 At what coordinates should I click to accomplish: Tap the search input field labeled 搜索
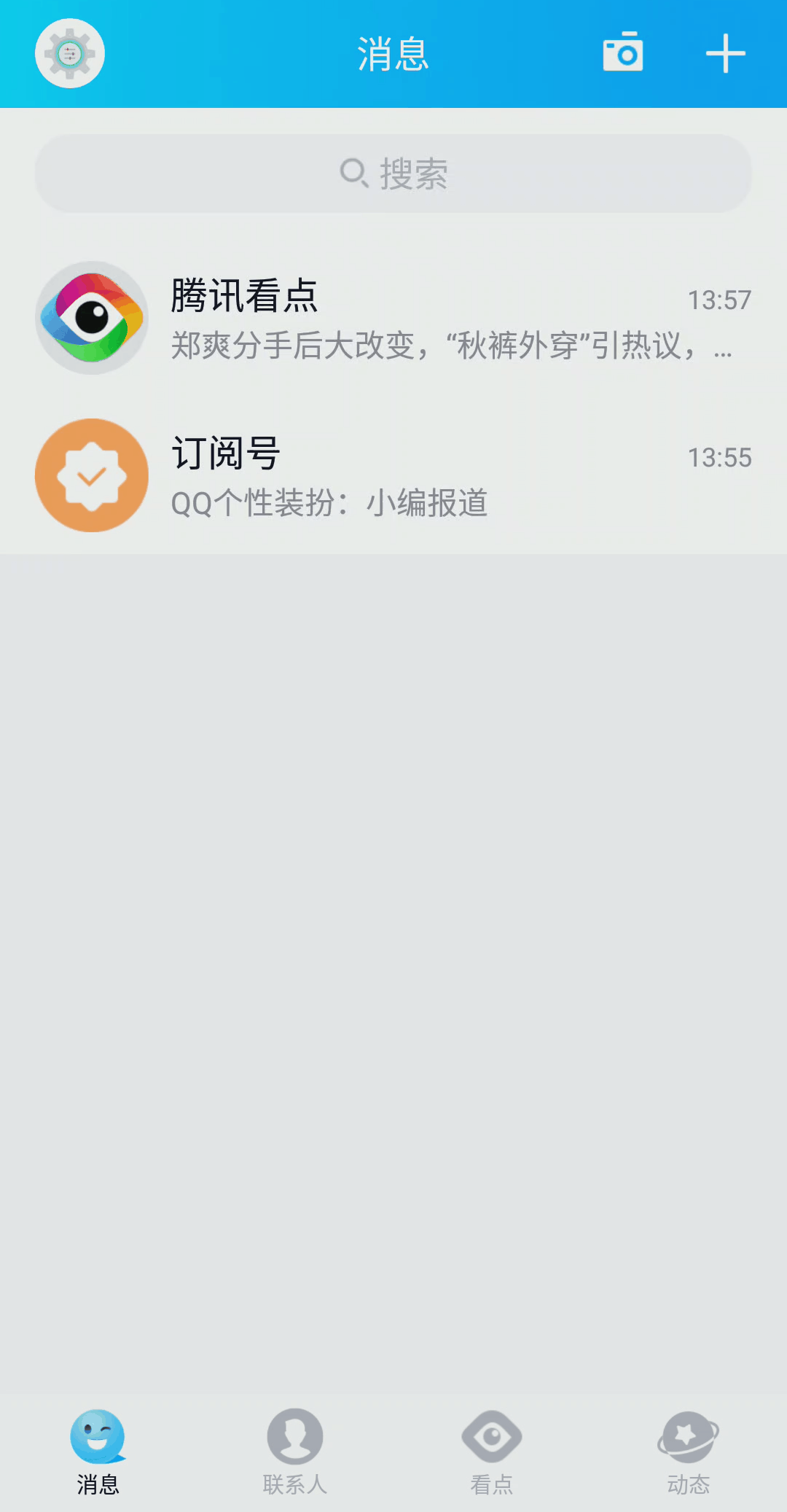tap(393, 173)
